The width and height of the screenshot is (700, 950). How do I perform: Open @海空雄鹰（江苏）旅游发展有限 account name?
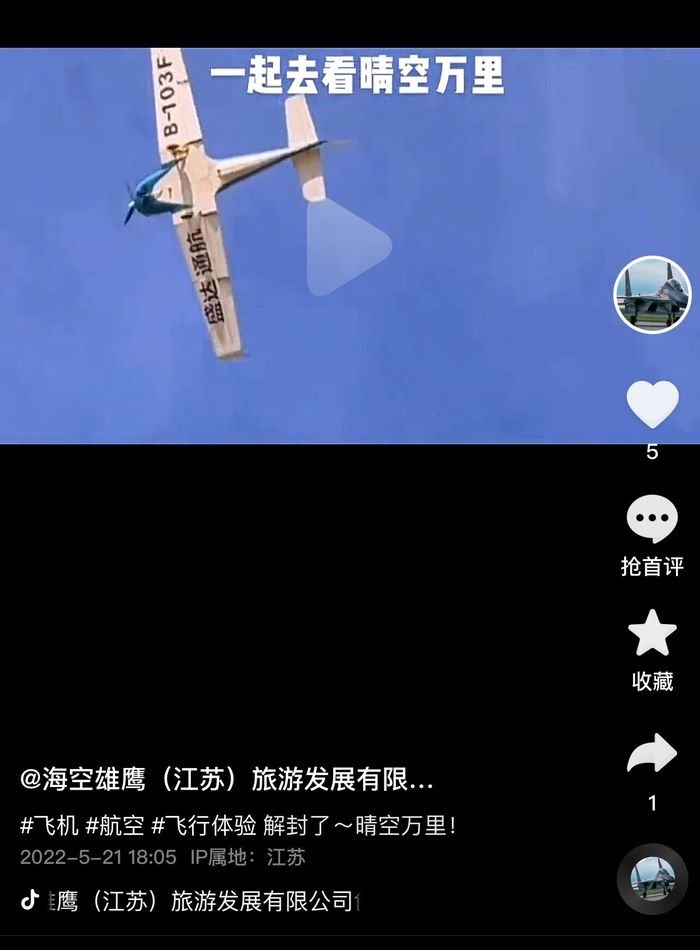(x=227, y=780)
